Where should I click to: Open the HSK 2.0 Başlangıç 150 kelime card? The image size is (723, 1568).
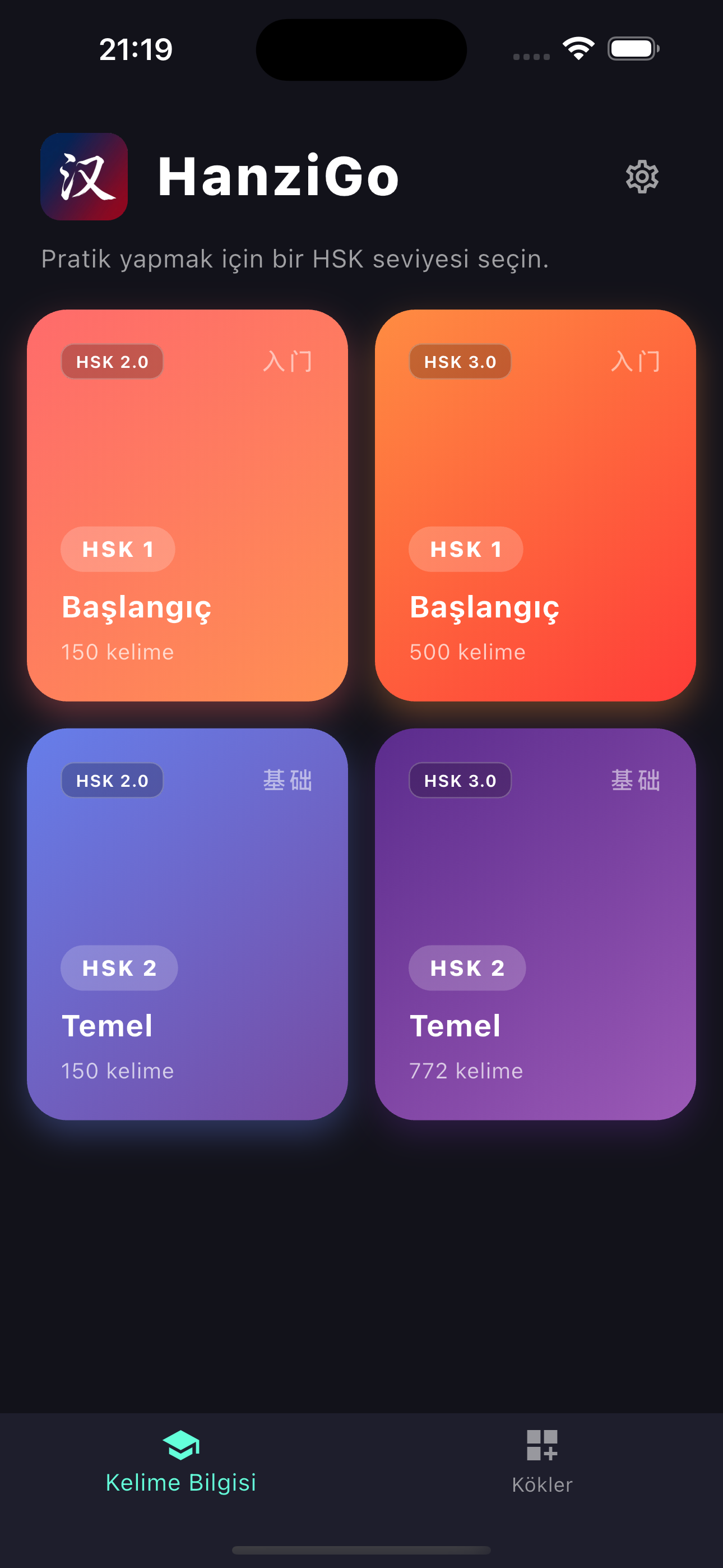coord(187,505)
